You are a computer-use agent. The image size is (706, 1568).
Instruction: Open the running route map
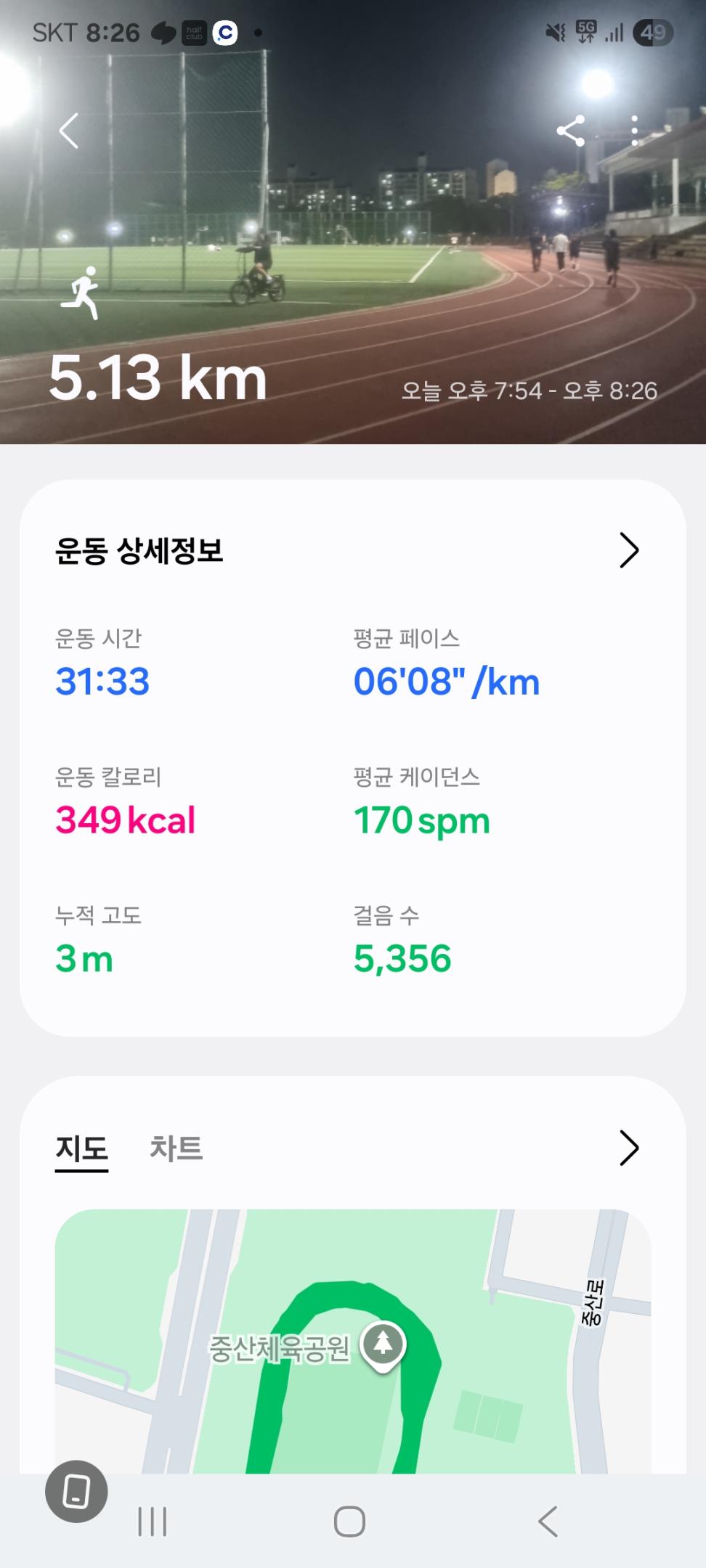point(352,1343)
